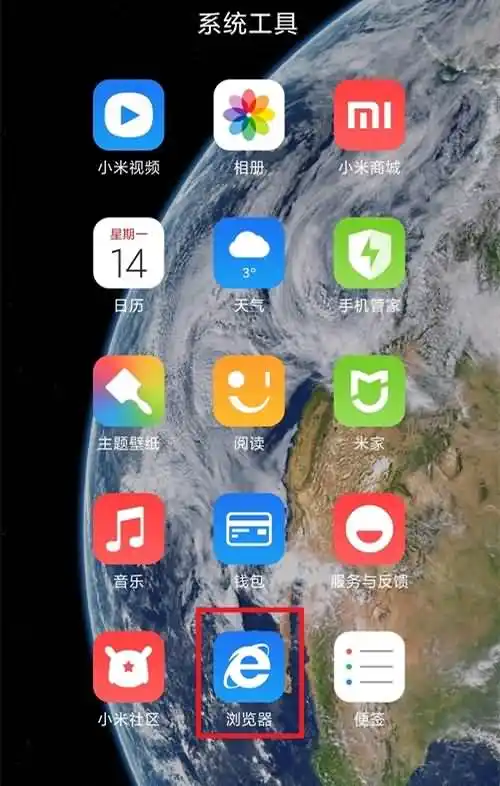
Task: Open the 阅读 reading app
Action: click(249, 391)
